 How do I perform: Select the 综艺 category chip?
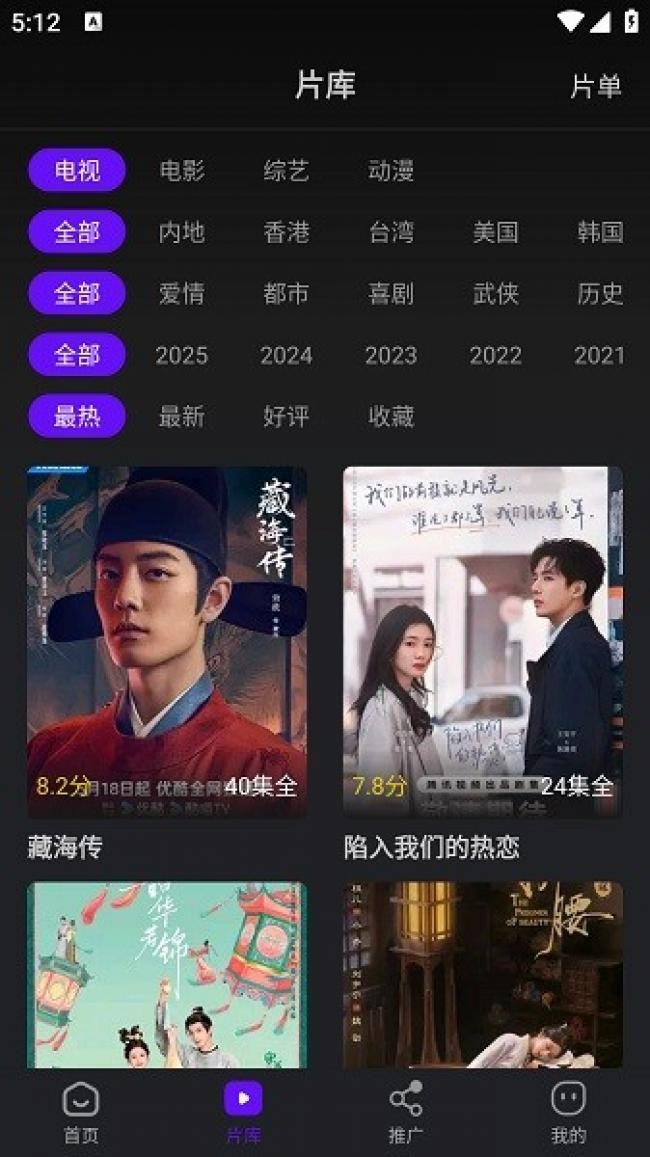(286, 171)
